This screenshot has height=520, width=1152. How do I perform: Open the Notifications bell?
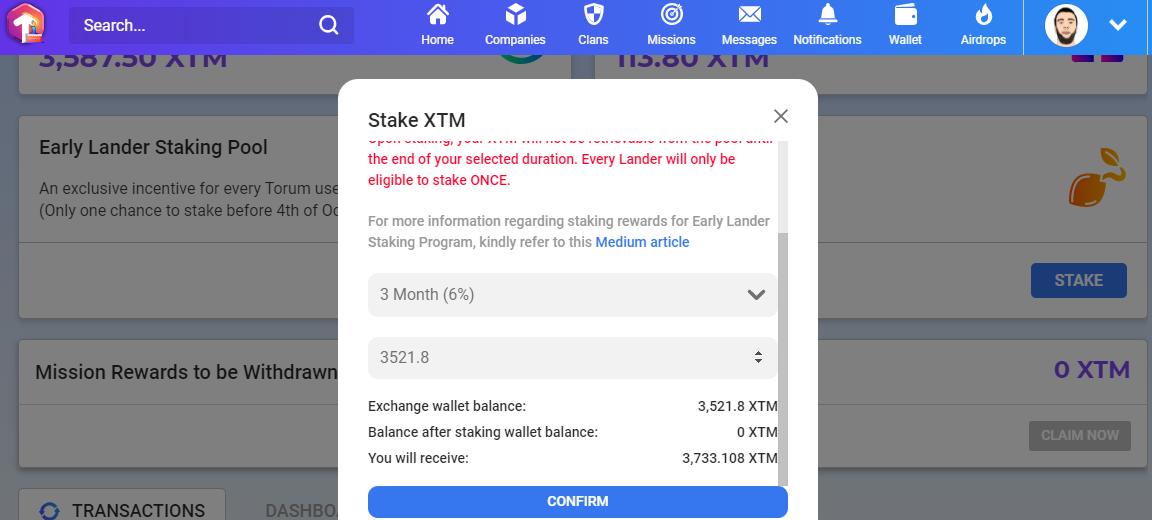click(x=827, y=26)
